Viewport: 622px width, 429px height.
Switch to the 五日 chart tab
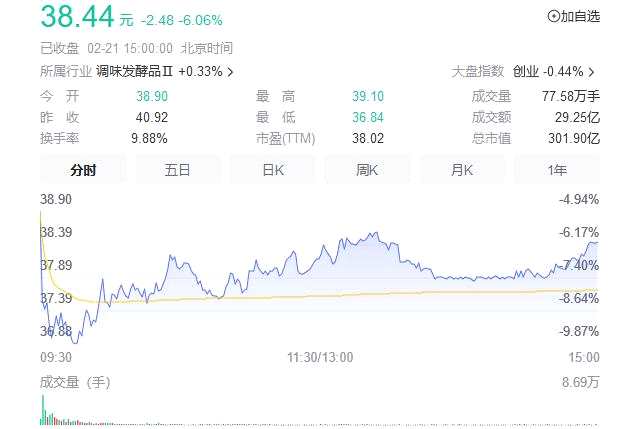[x=177, y=170]
